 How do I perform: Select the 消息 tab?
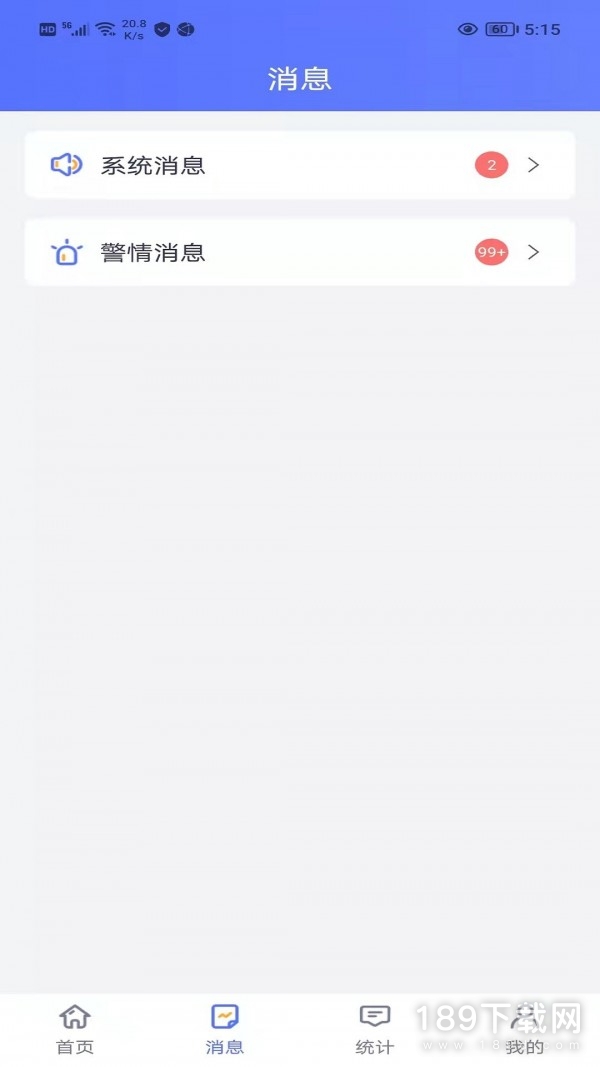point(225,1030)
